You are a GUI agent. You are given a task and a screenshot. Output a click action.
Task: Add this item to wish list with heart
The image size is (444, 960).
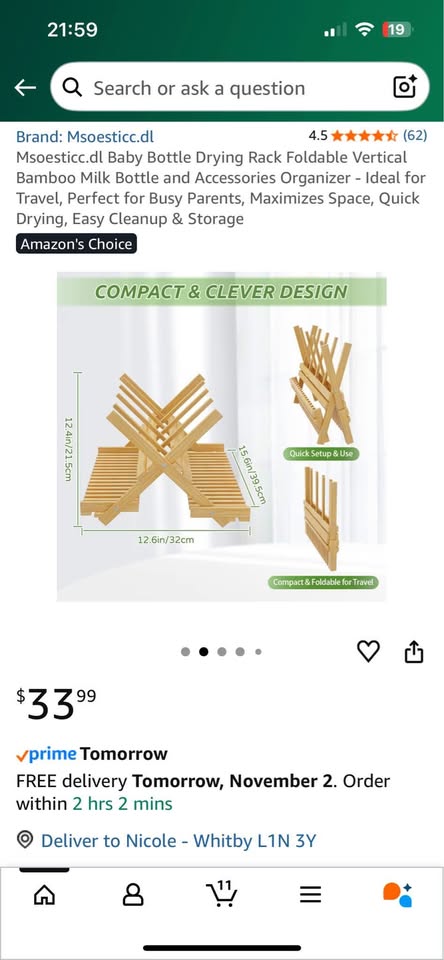[368, 651]
